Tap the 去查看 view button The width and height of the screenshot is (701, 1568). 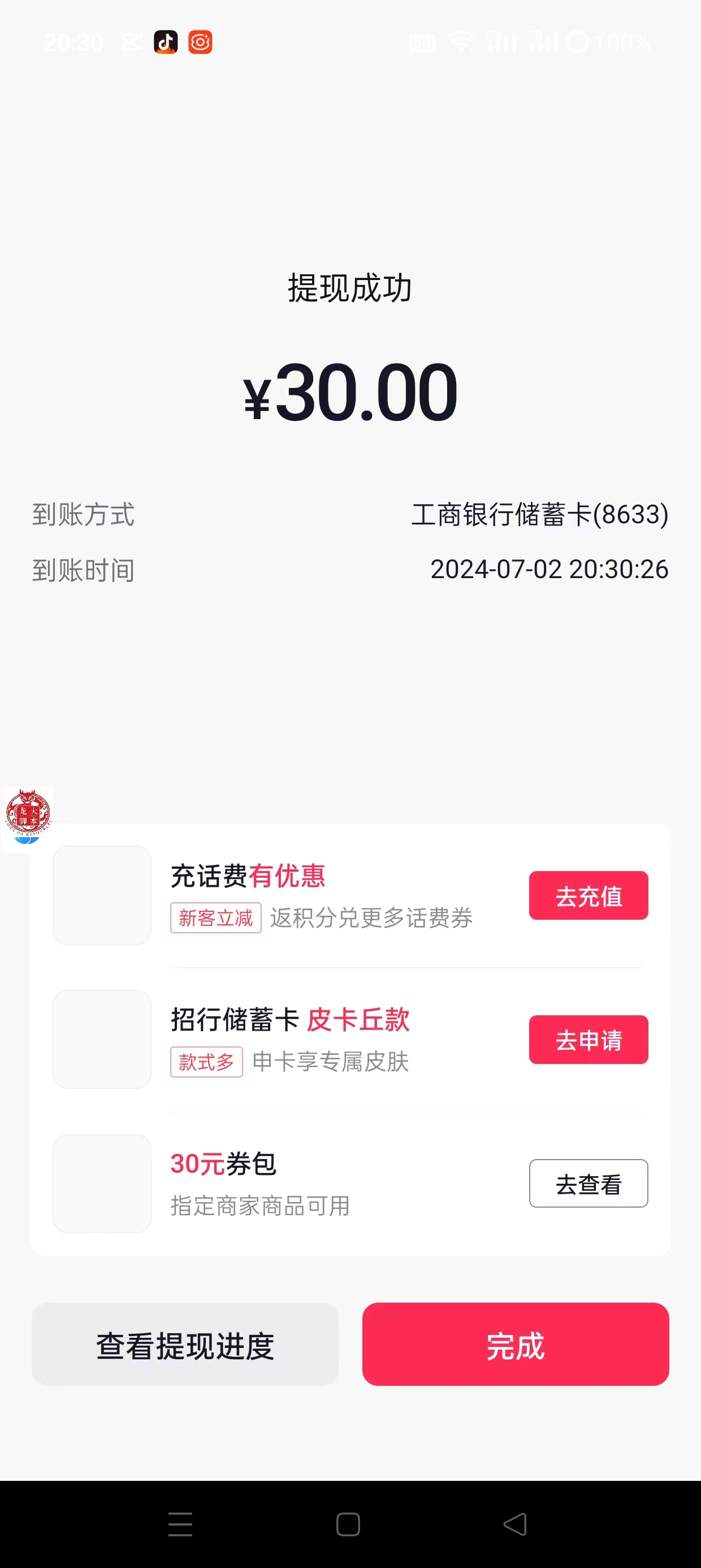pyautogui.click(x=589, y=1183)
